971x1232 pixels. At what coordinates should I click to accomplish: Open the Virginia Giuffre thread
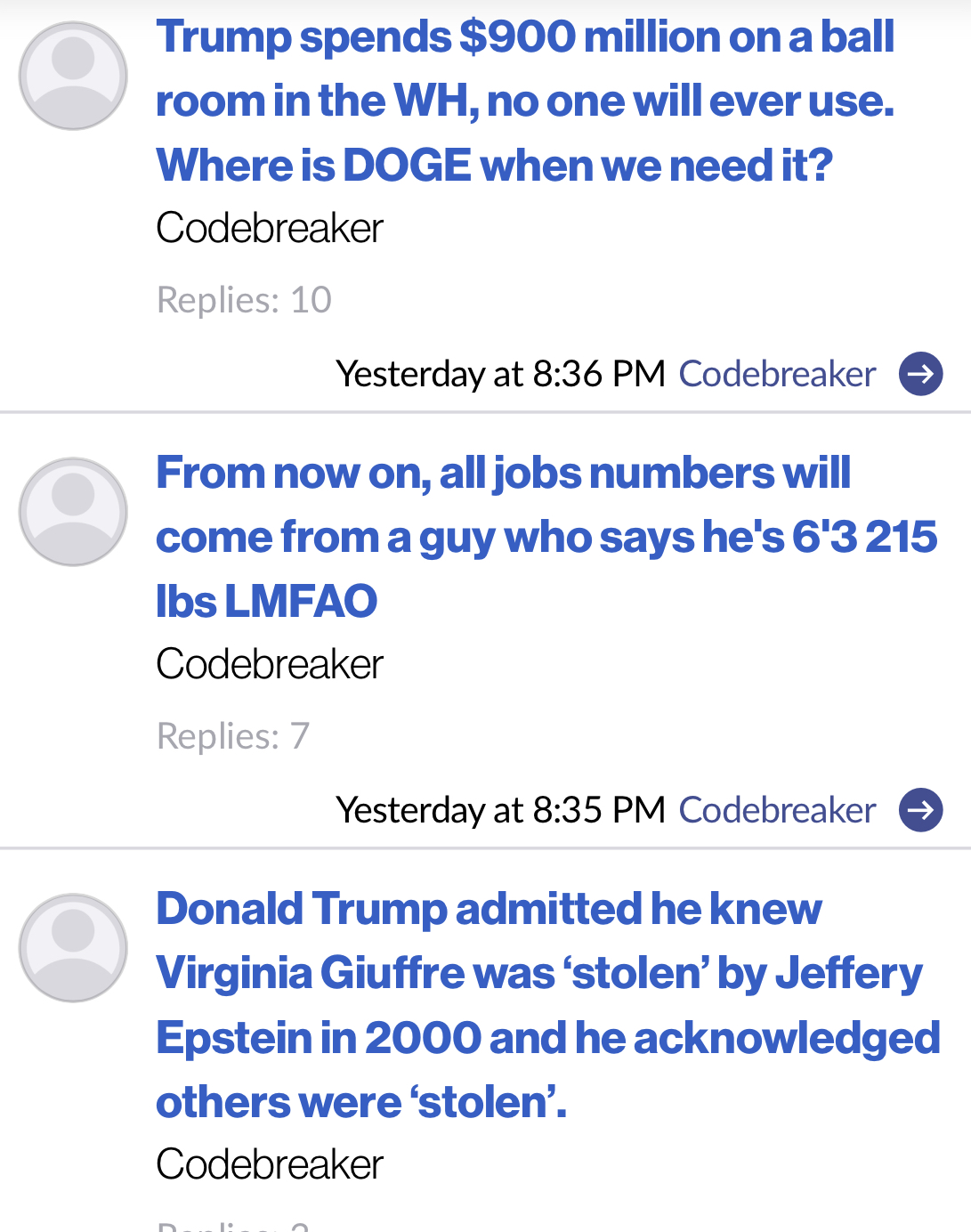click(x=547, y=1005)
